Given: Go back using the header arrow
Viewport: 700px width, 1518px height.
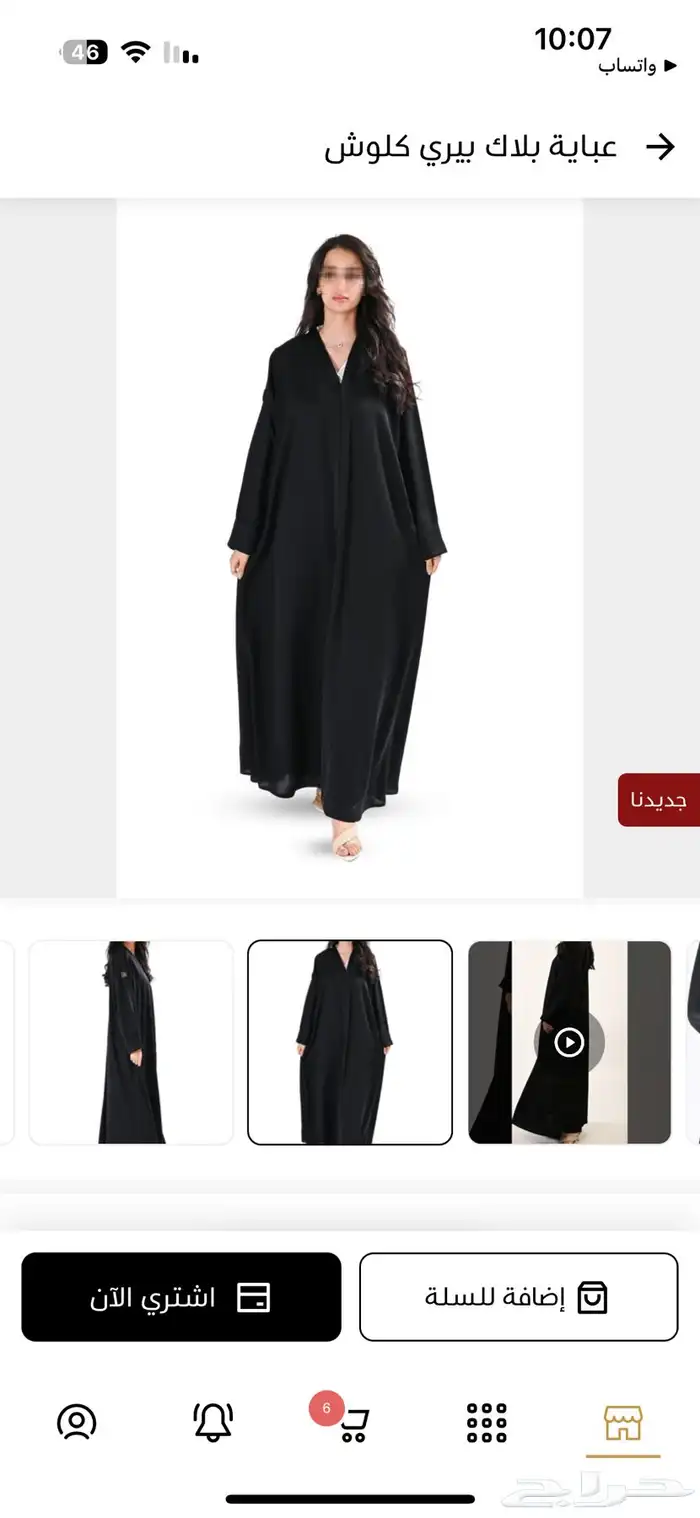Looking at the screenshot, I should coord(660,147).
